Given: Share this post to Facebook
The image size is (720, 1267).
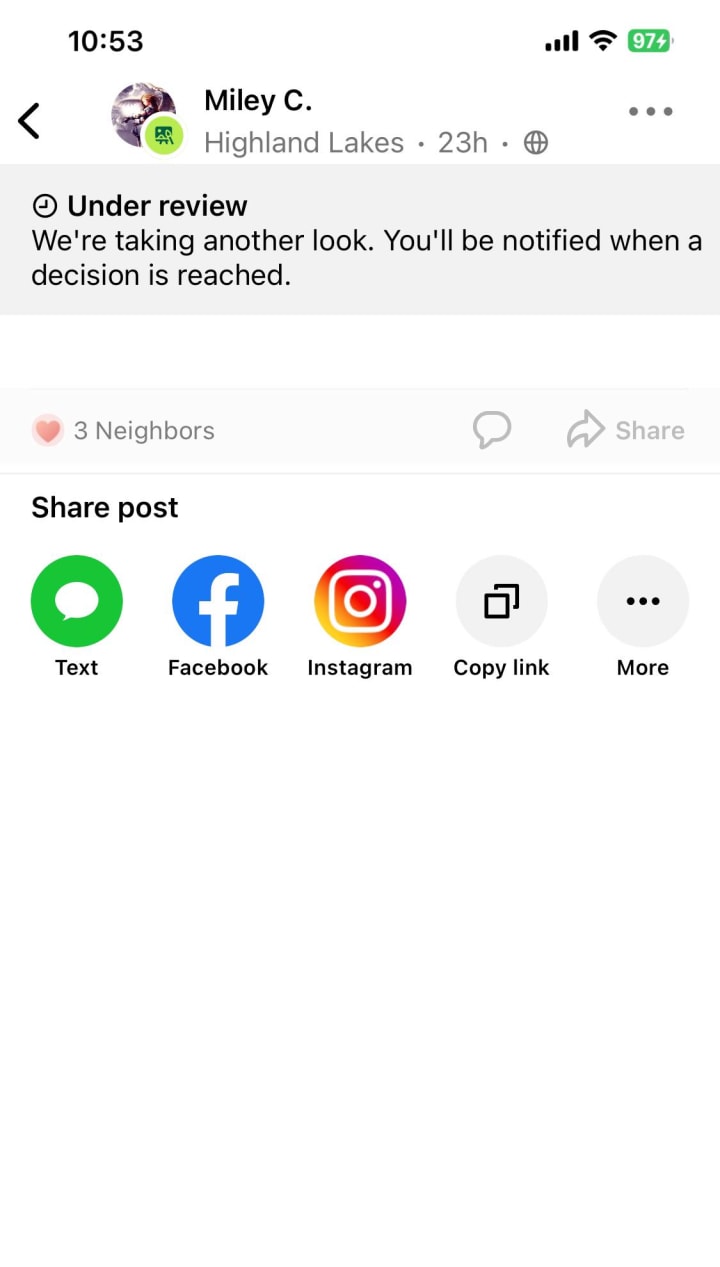Looking at the screenshot, I should pos(218,601).
